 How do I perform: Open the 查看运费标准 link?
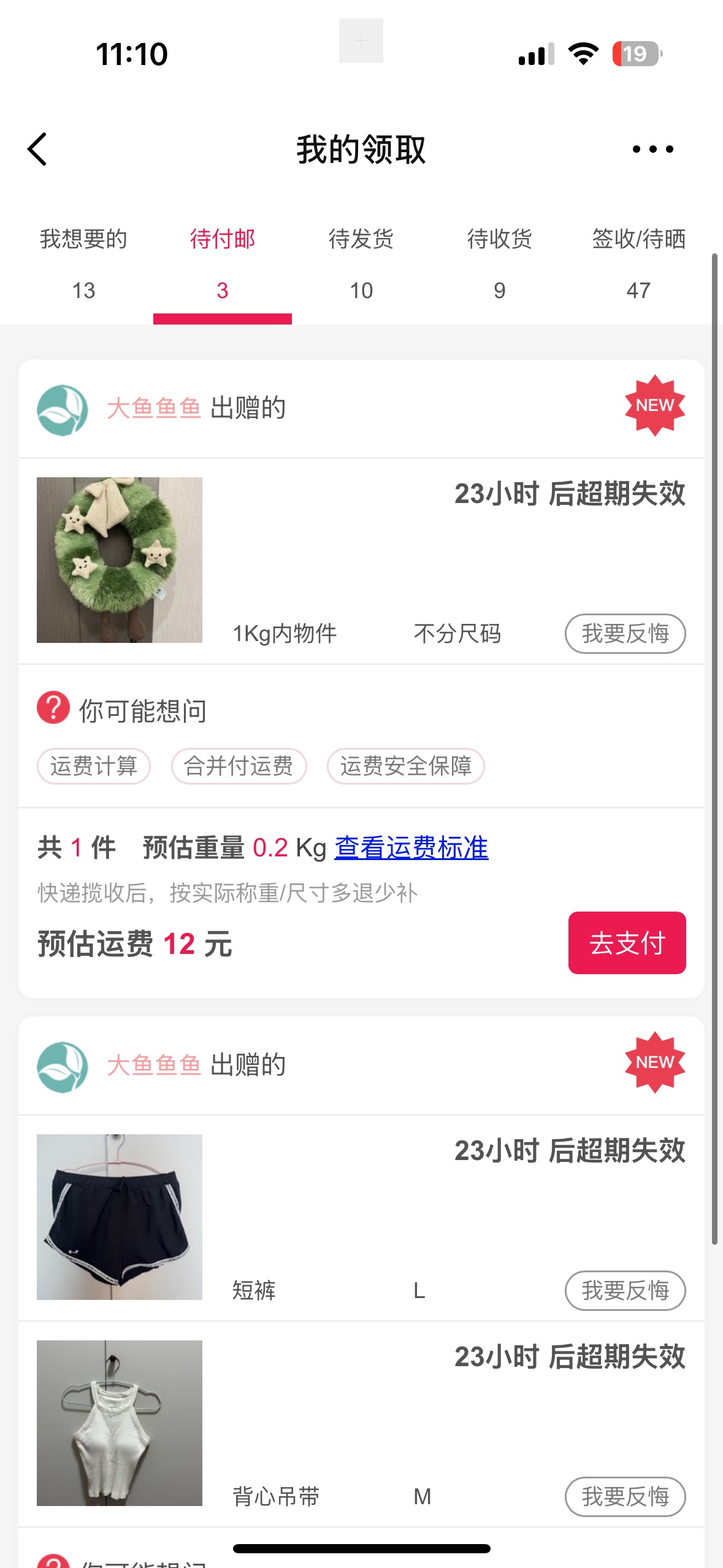click(x=411, y=848)
